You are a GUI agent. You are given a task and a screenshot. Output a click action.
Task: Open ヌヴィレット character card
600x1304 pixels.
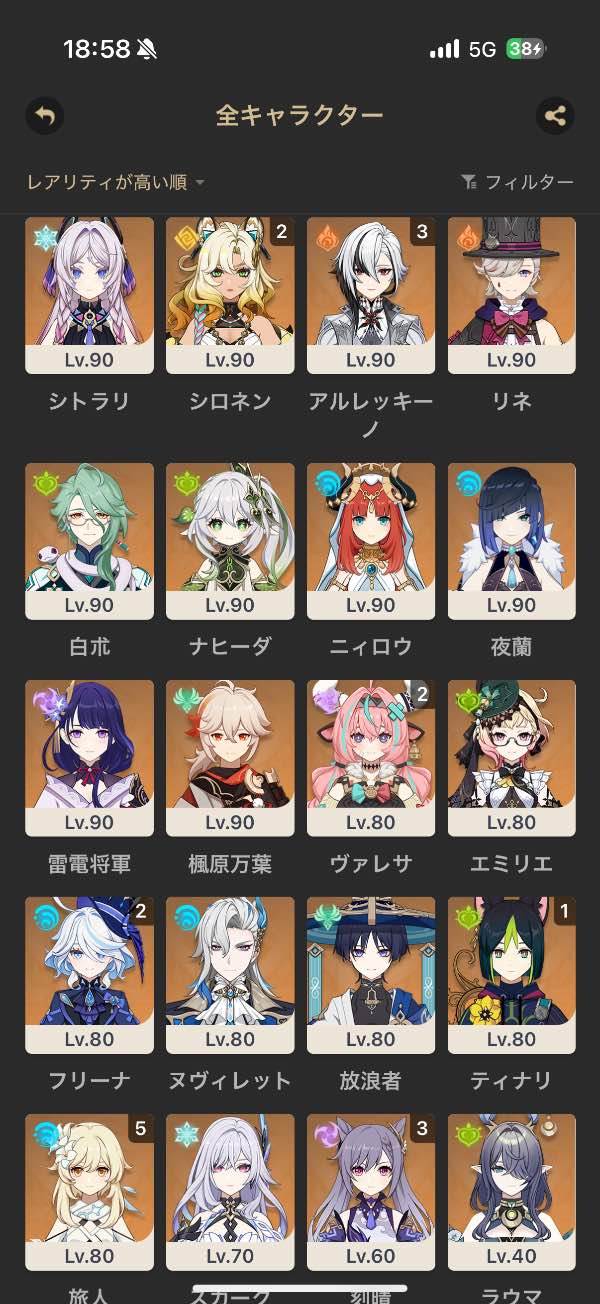click(x=230, y=975)
